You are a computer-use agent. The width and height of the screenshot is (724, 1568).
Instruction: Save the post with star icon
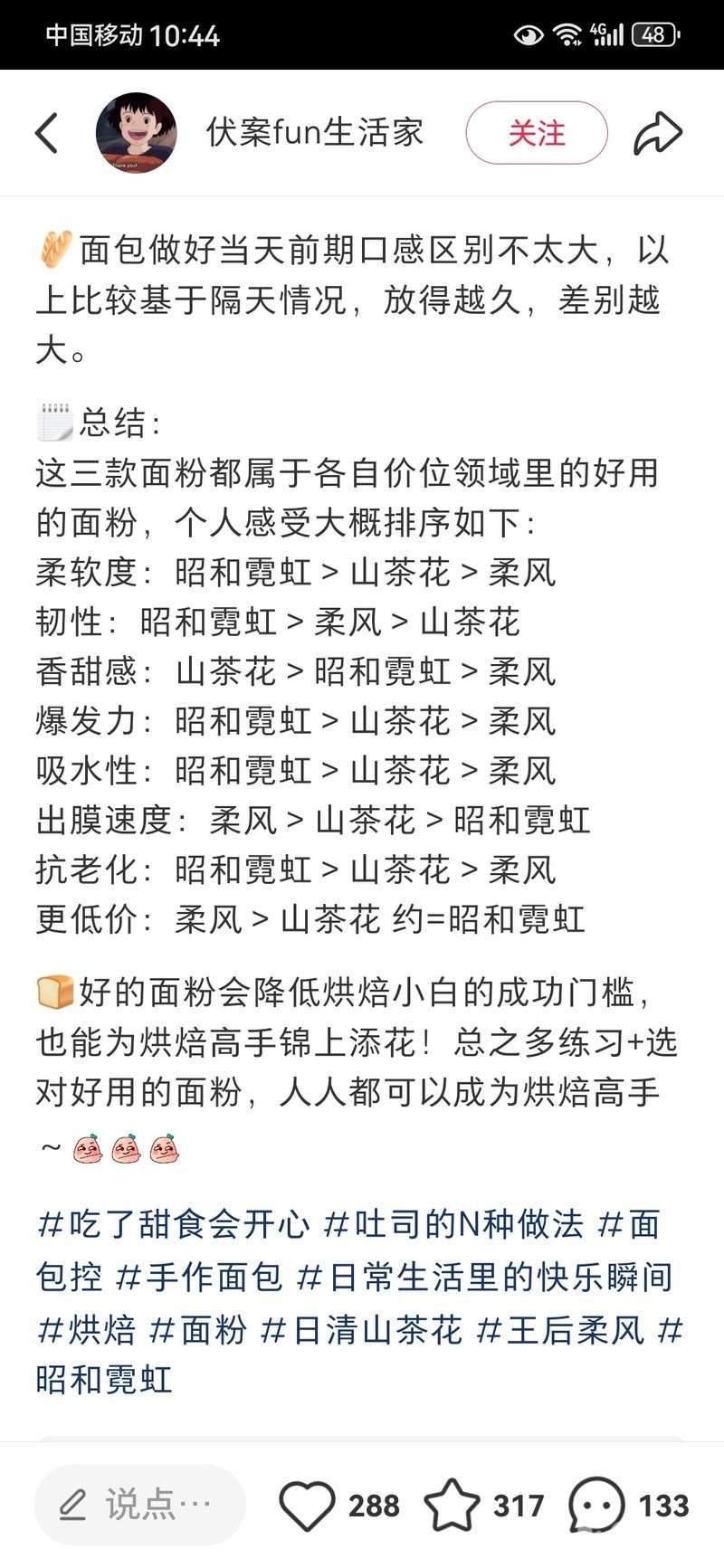(x=452, y=1506)
